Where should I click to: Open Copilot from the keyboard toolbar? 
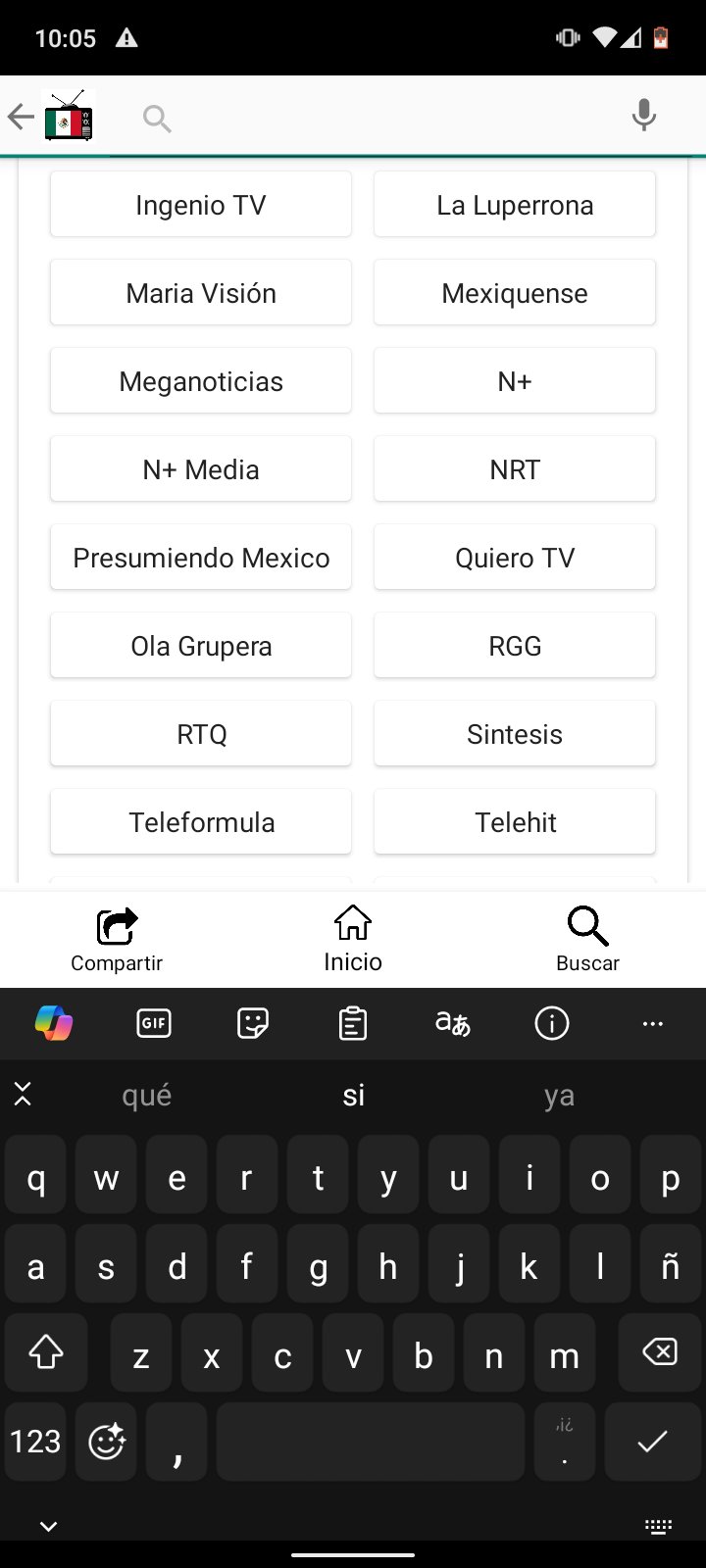tap(54, 1023)
